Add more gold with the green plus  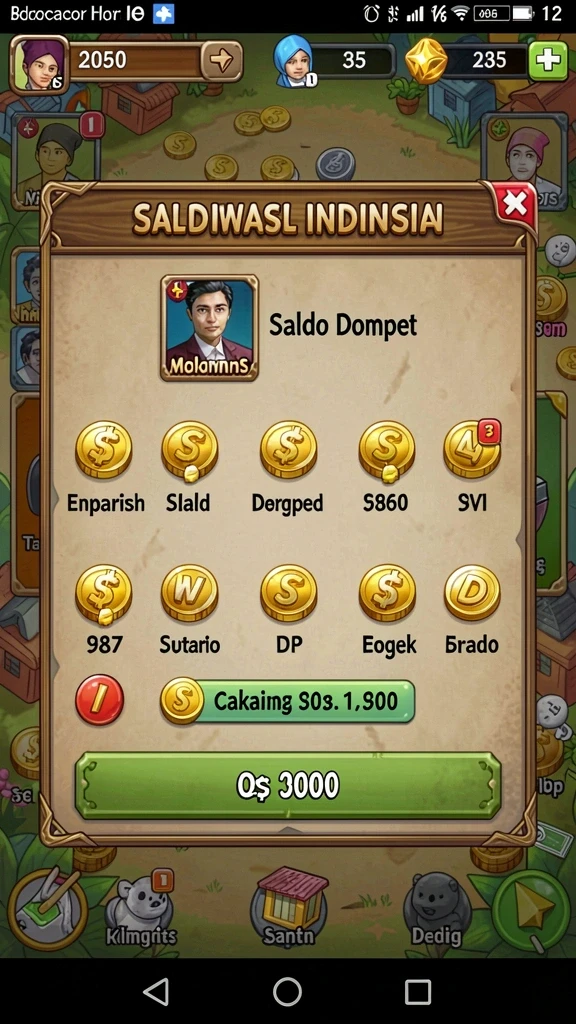pos(547,60)
